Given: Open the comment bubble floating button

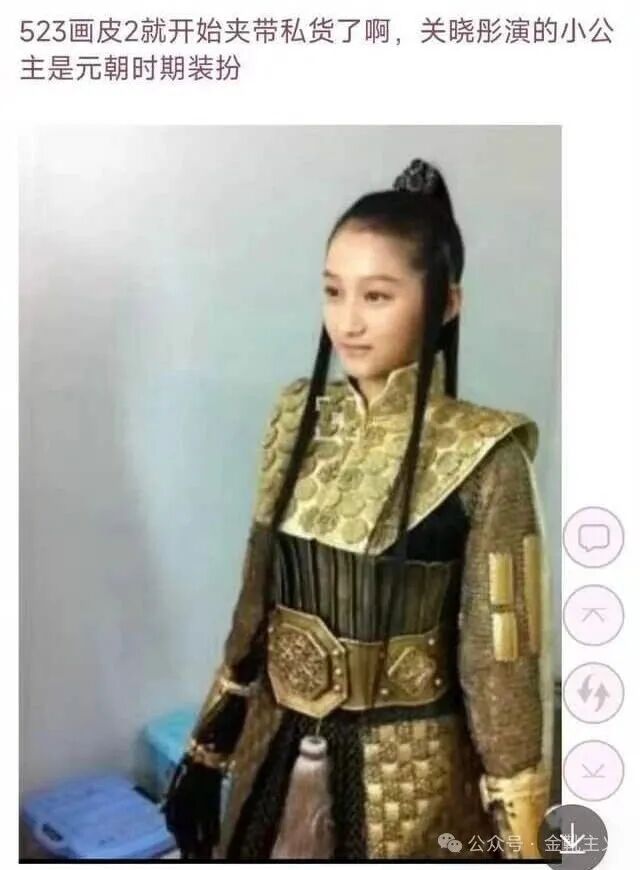Looking at the screenshot, I should click(593, 538).
